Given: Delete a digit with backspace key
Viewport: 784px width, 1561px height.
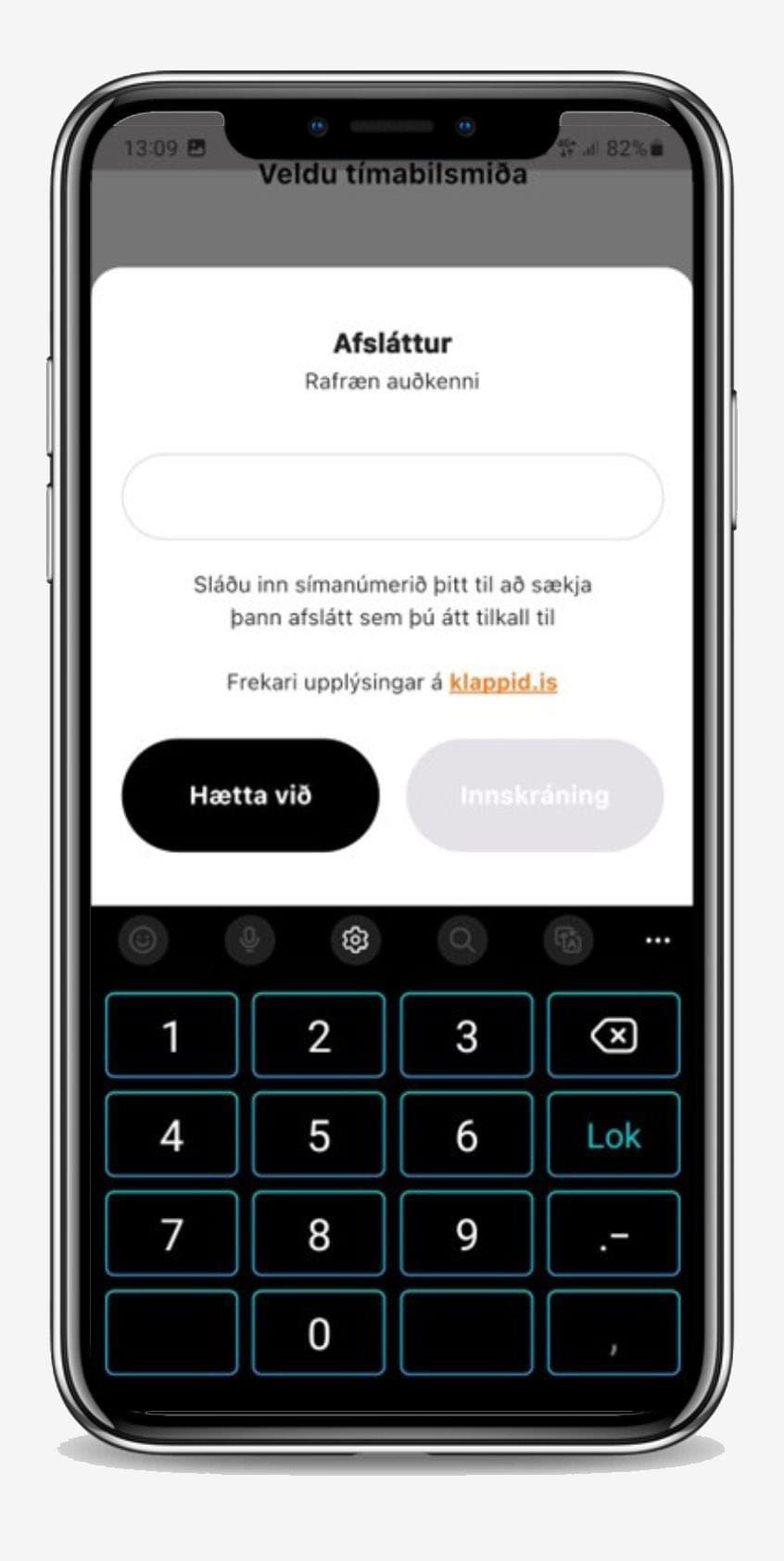Looking at the screenshot, I should (613, 1035).
